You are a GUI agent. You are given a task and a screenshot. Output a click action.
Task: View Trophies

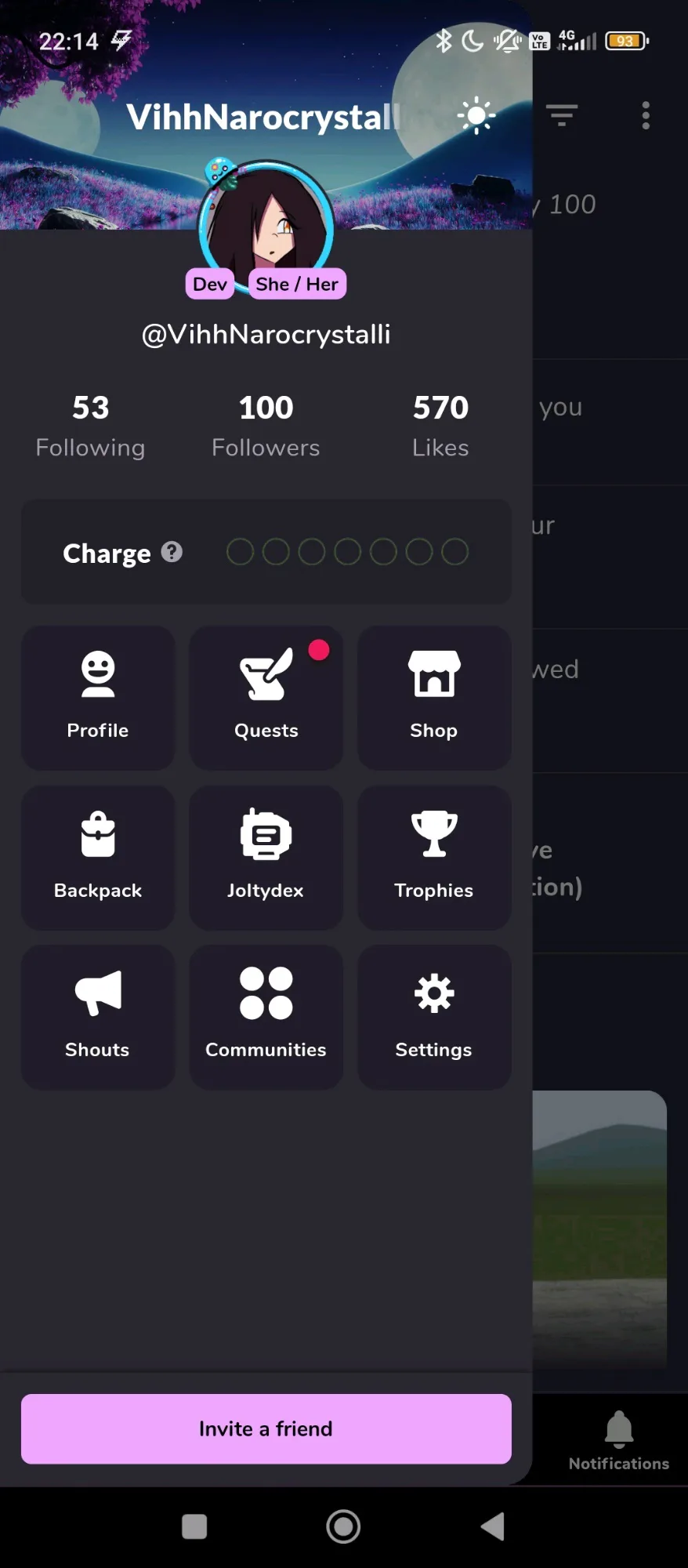tap(434, 857)
